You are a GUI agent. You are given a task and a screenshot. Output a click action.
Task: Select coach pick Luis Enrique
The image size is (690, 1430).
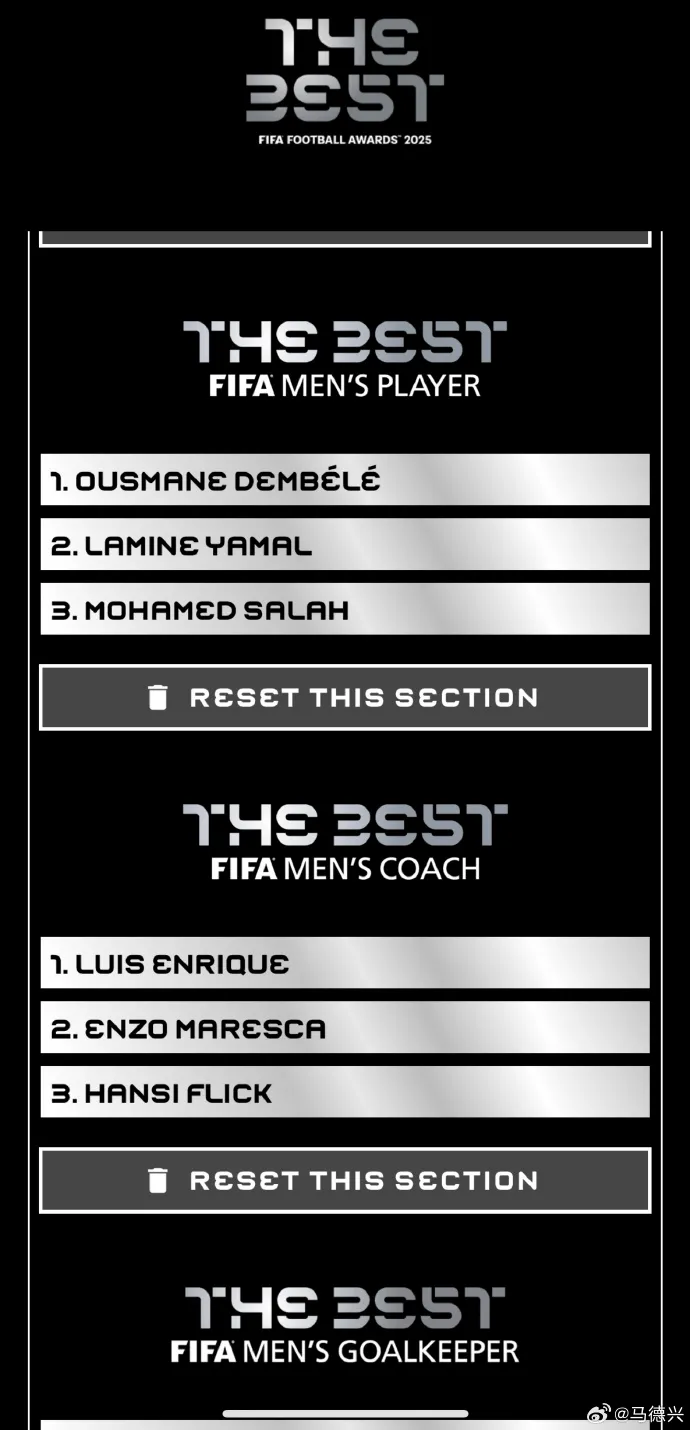click(345, 963)
